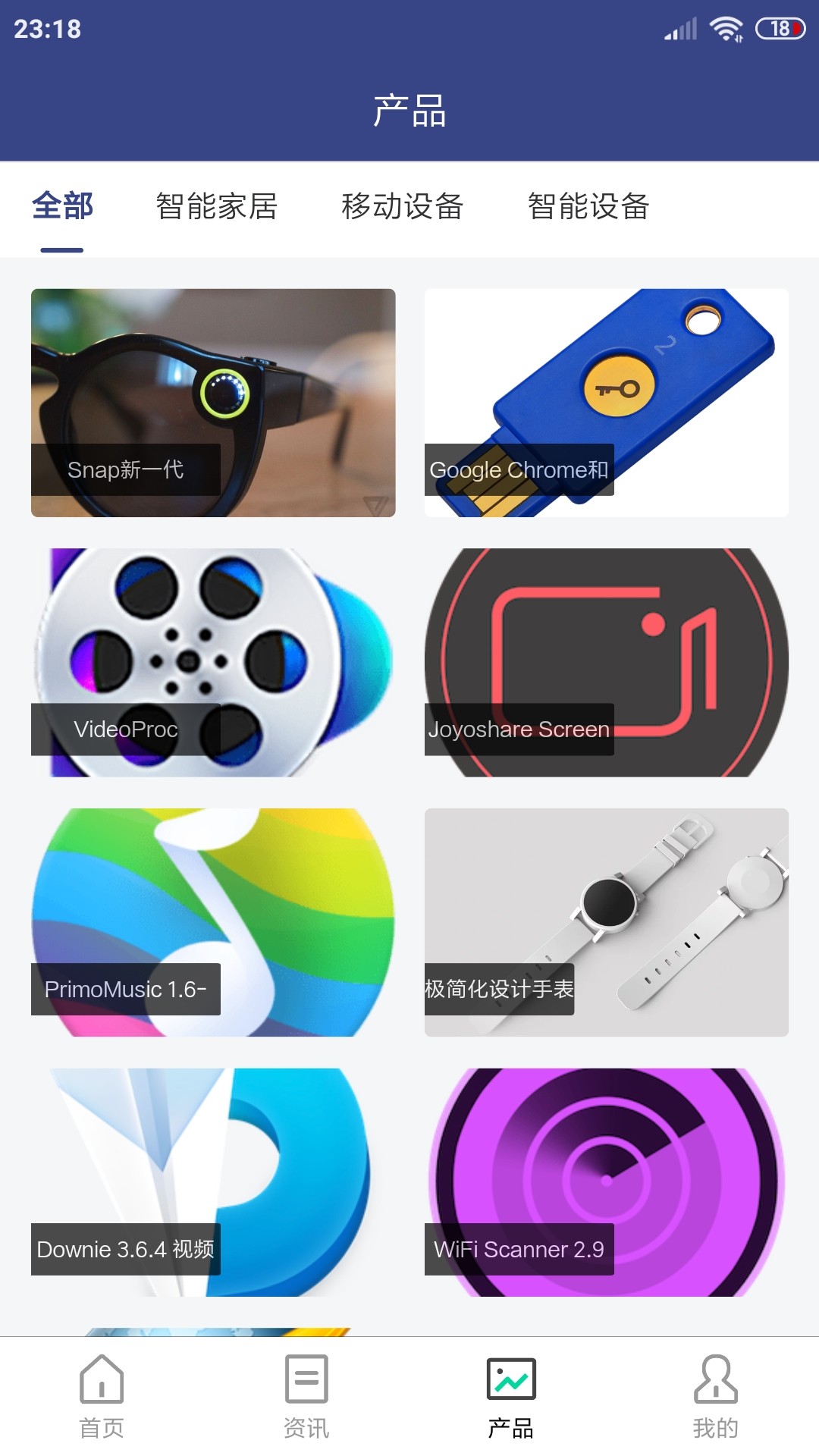Tap the PrimoMusic 1.6 card
819x1456 pixels.
tap(213, 922)
